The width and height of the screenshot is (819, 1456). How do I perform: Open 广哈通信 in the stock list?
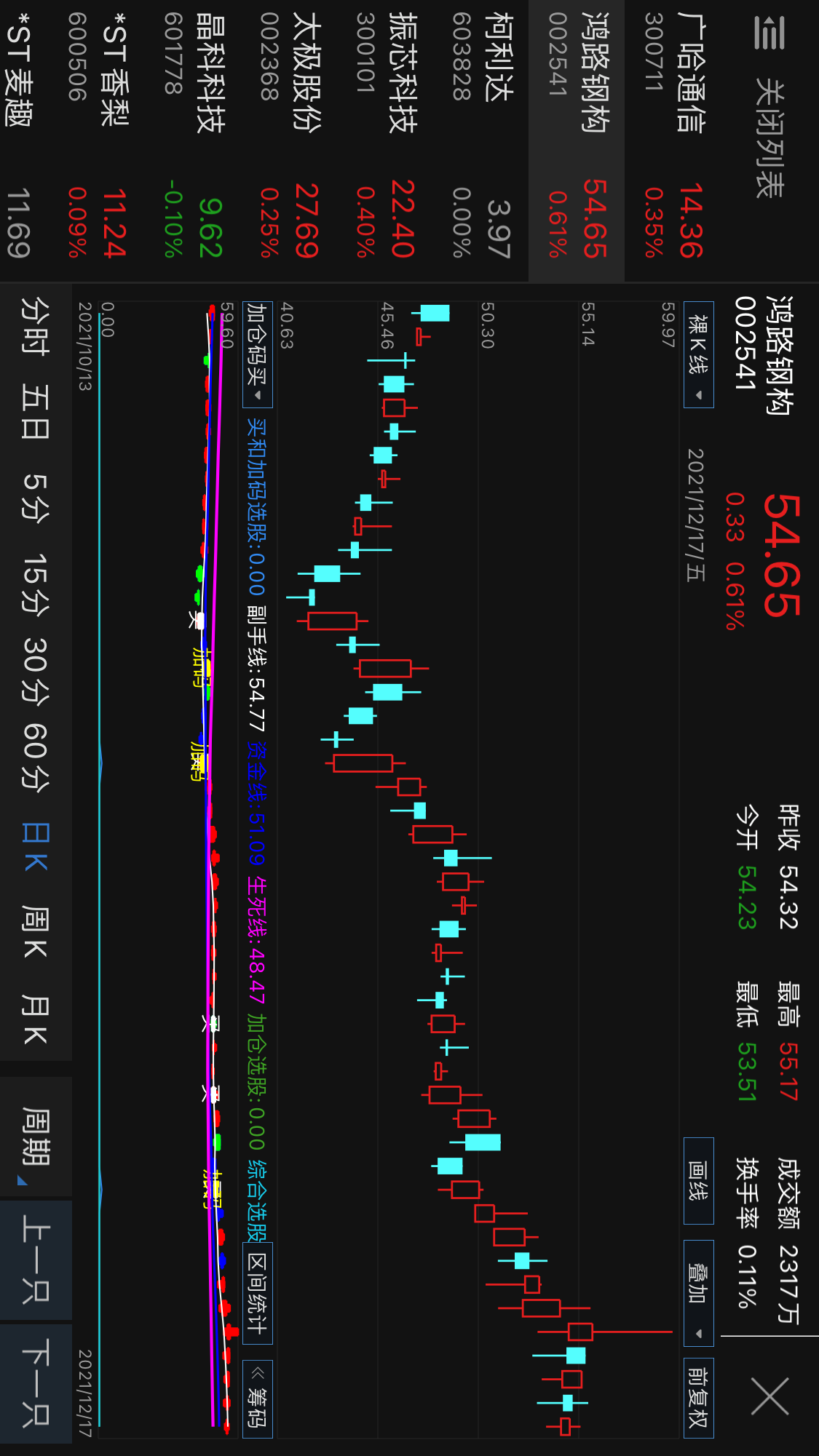click(673, 138)
